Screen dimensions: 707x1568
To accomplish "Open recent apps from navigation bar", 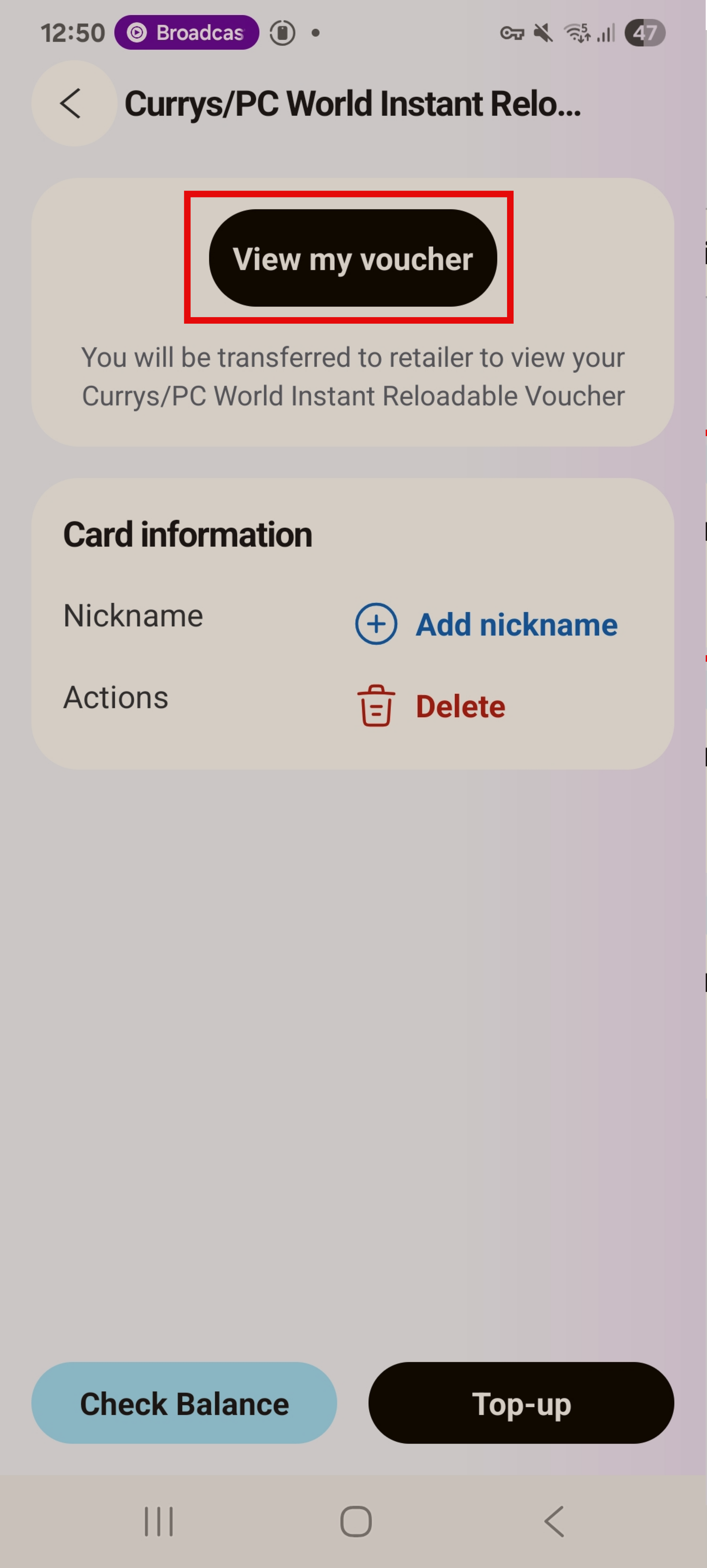I will pos(159,1522).
